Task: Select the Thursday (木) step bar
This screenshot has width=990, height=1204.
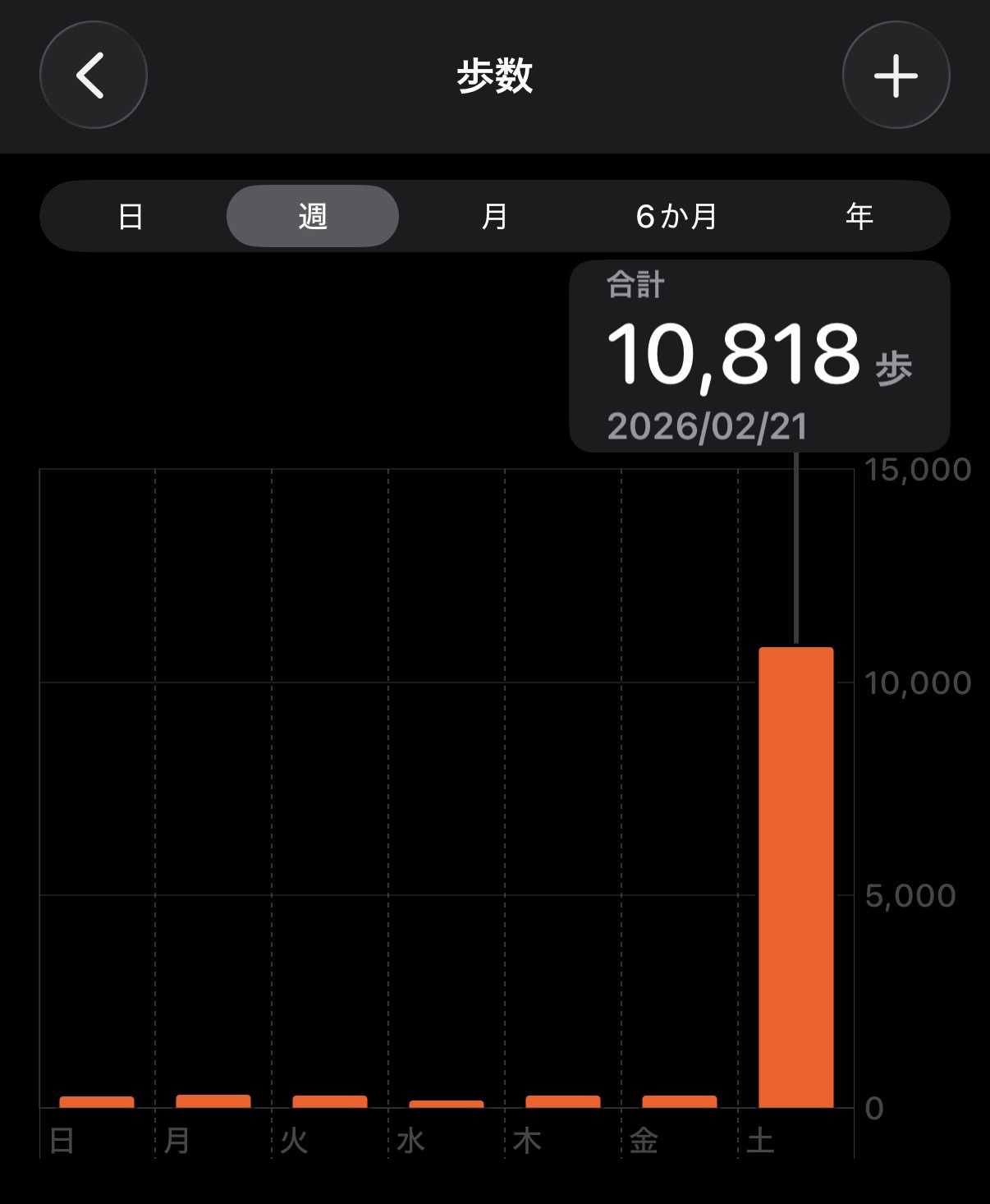Action: 563,1101
